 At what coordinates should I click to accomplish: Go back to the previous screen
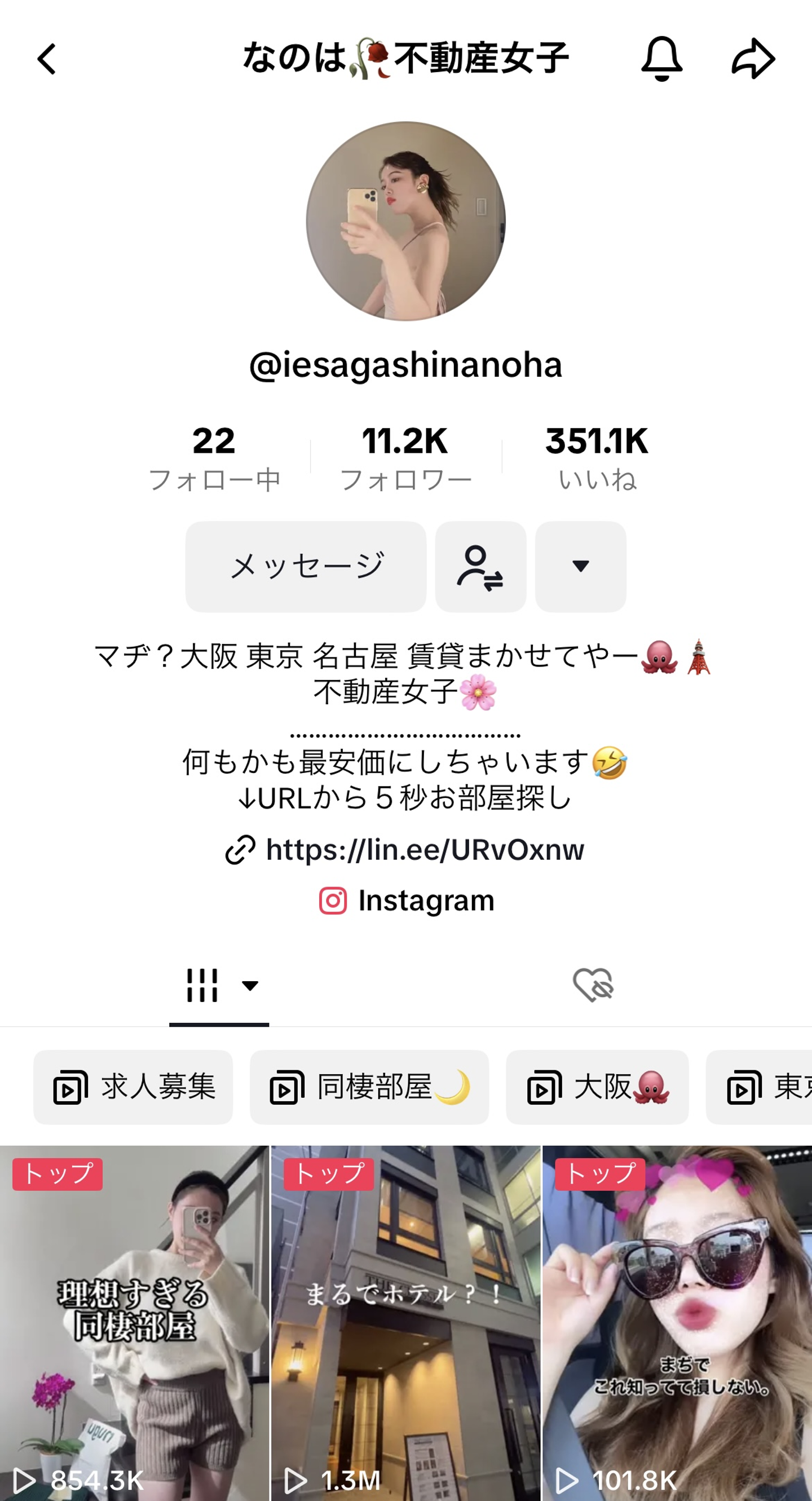pos(47,59)
